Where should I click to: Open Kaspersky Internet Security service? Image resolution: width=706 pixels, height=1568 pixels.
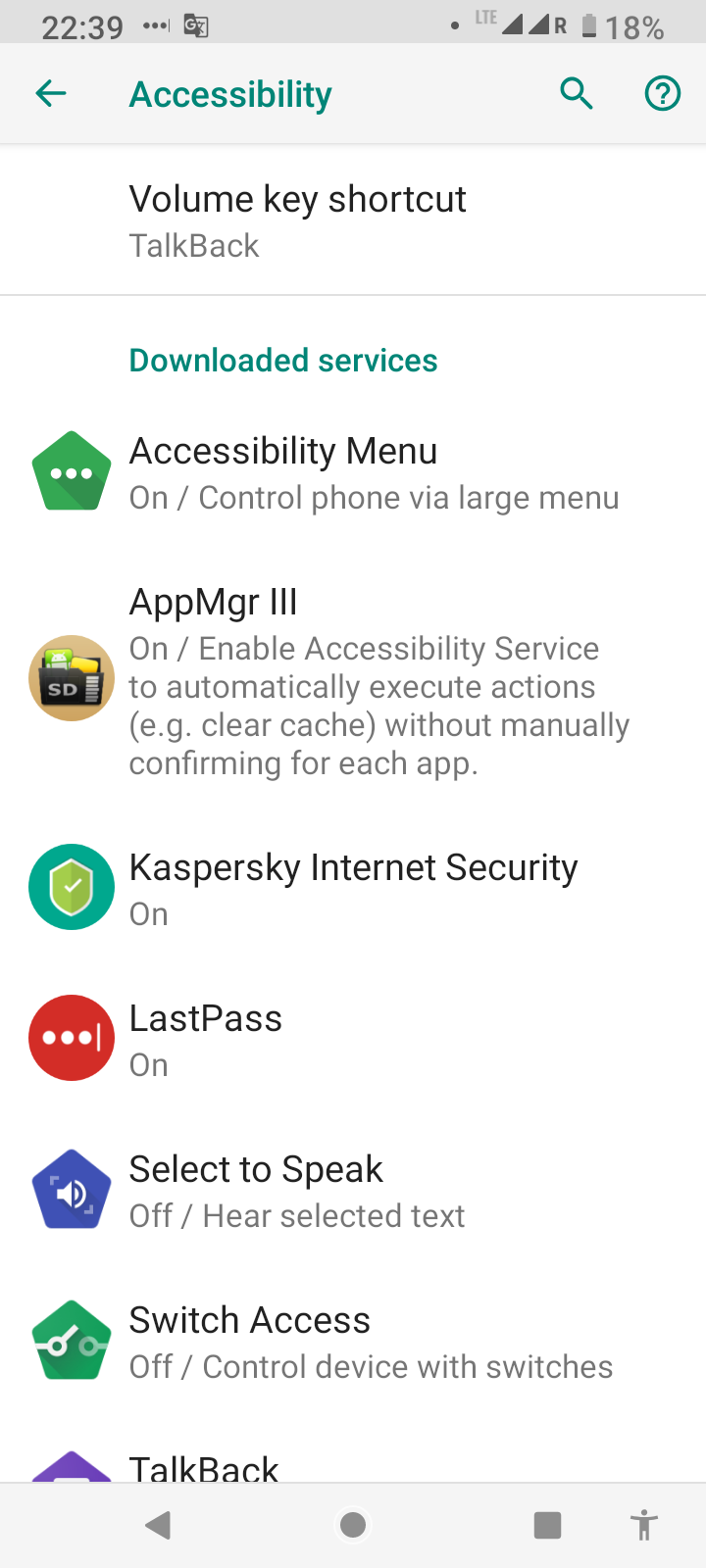pyautogui.click(x=353, y=889)
